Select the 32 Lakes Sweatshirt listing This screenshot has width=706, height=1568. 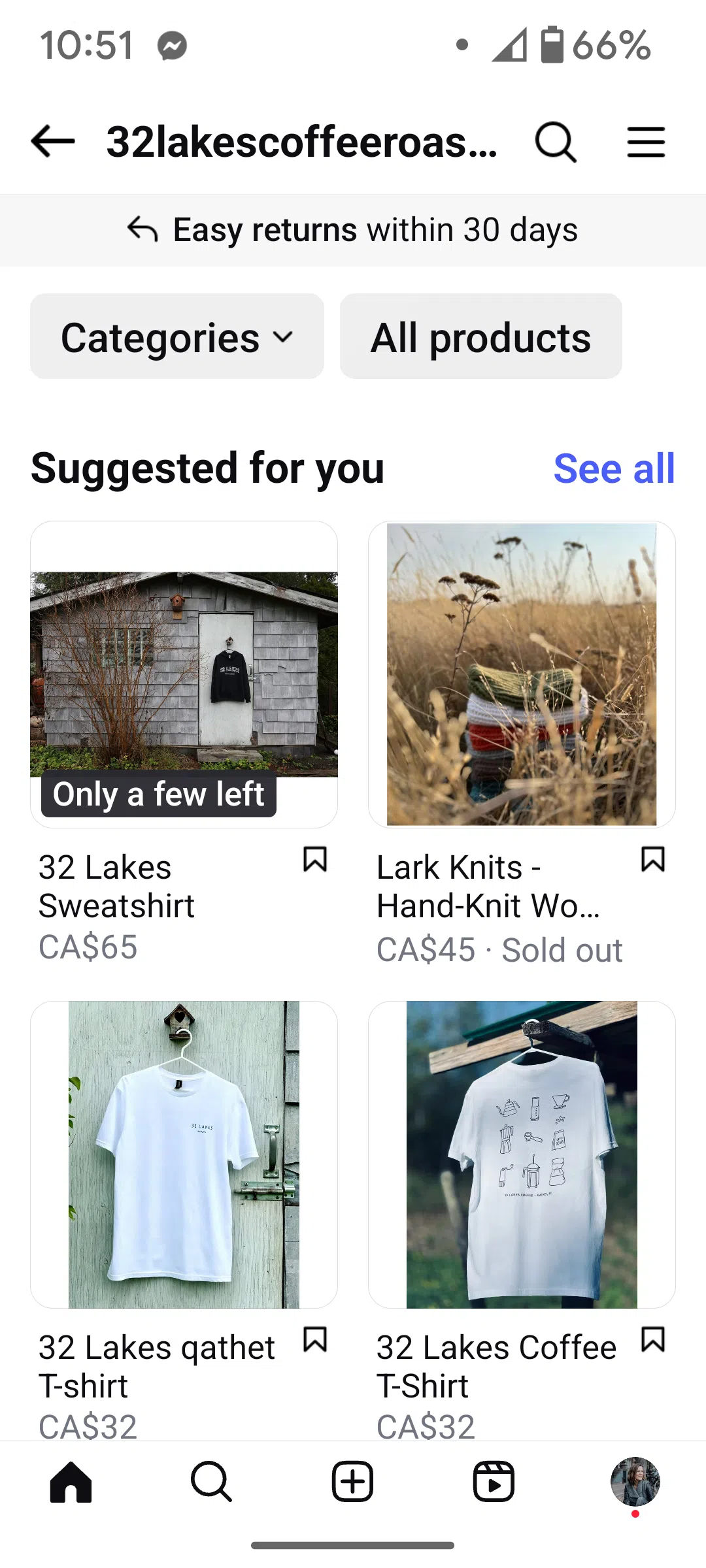pos(184,673)
